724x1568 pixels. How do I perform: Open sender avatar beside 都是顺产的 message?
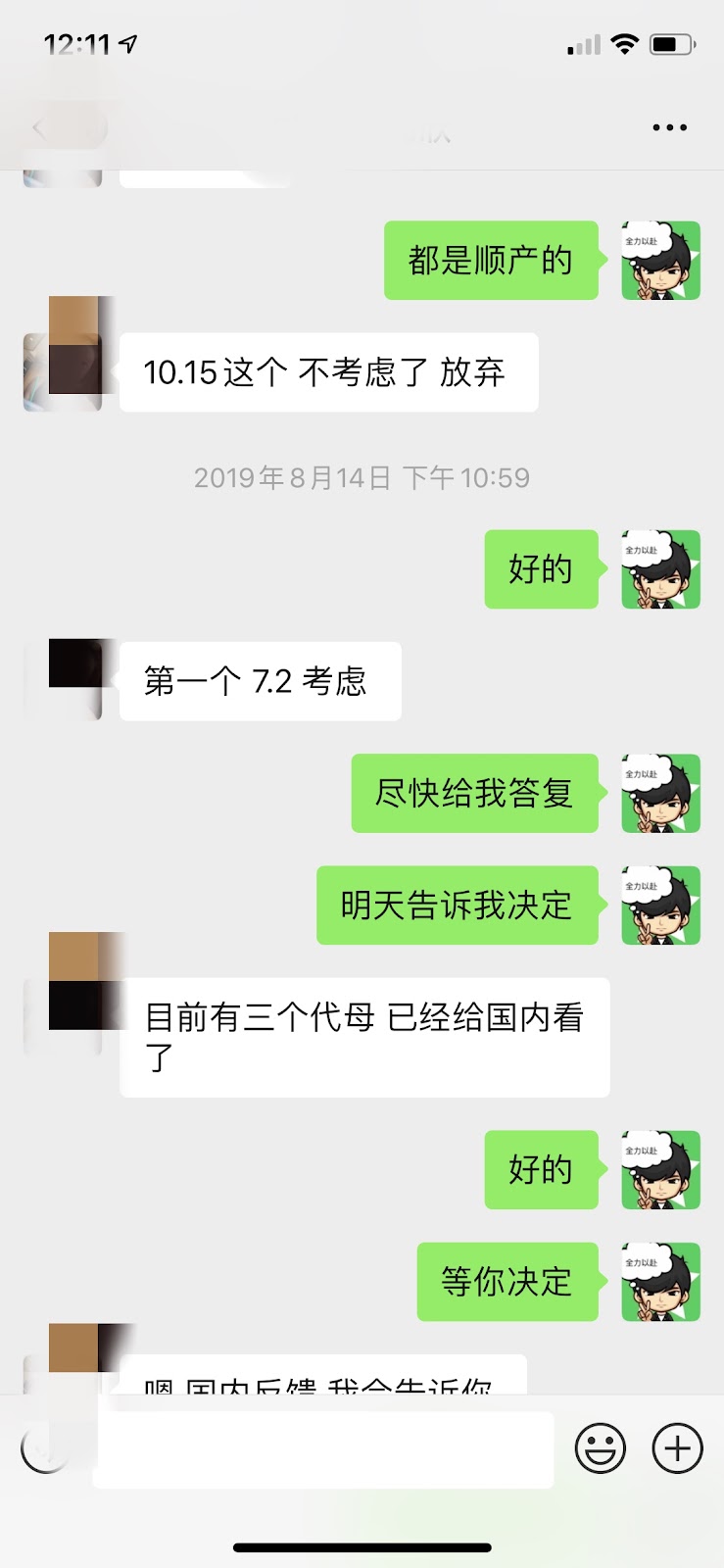[660, 261]
